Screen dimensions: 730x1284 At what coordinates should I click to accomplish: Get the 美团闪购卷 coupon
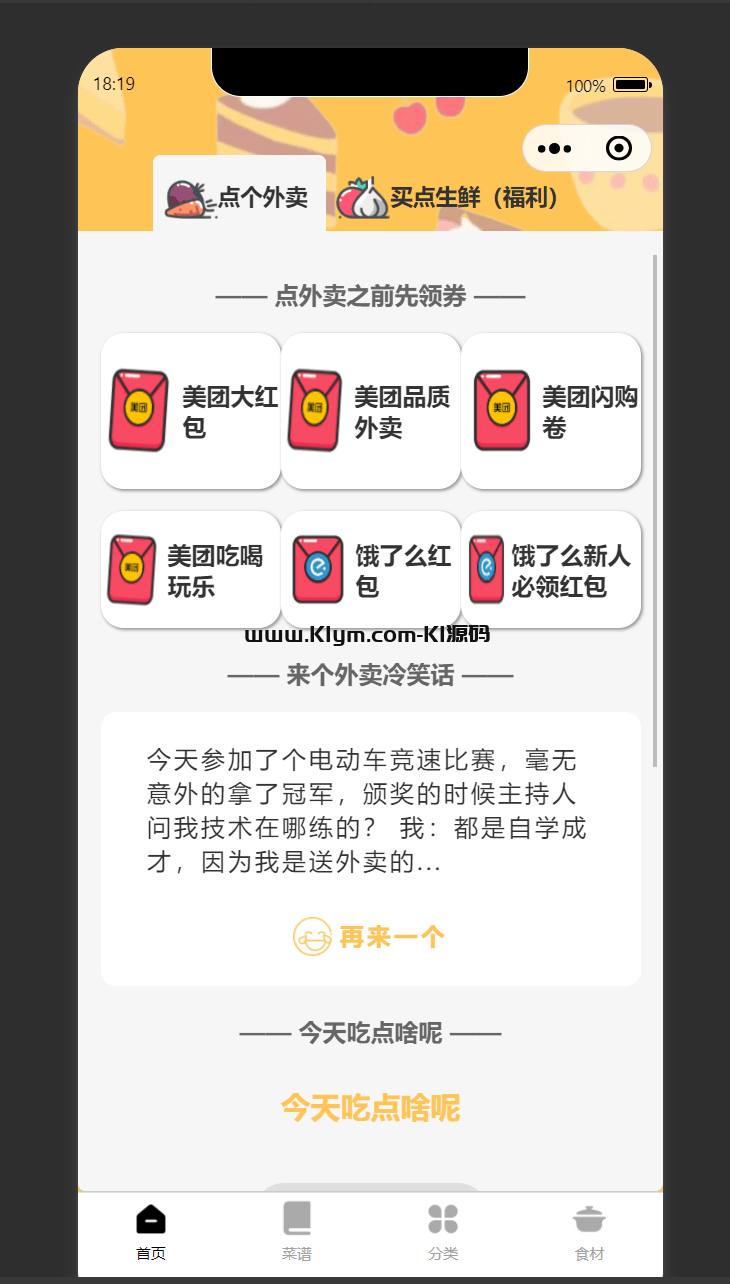click(x=551, y=411)
